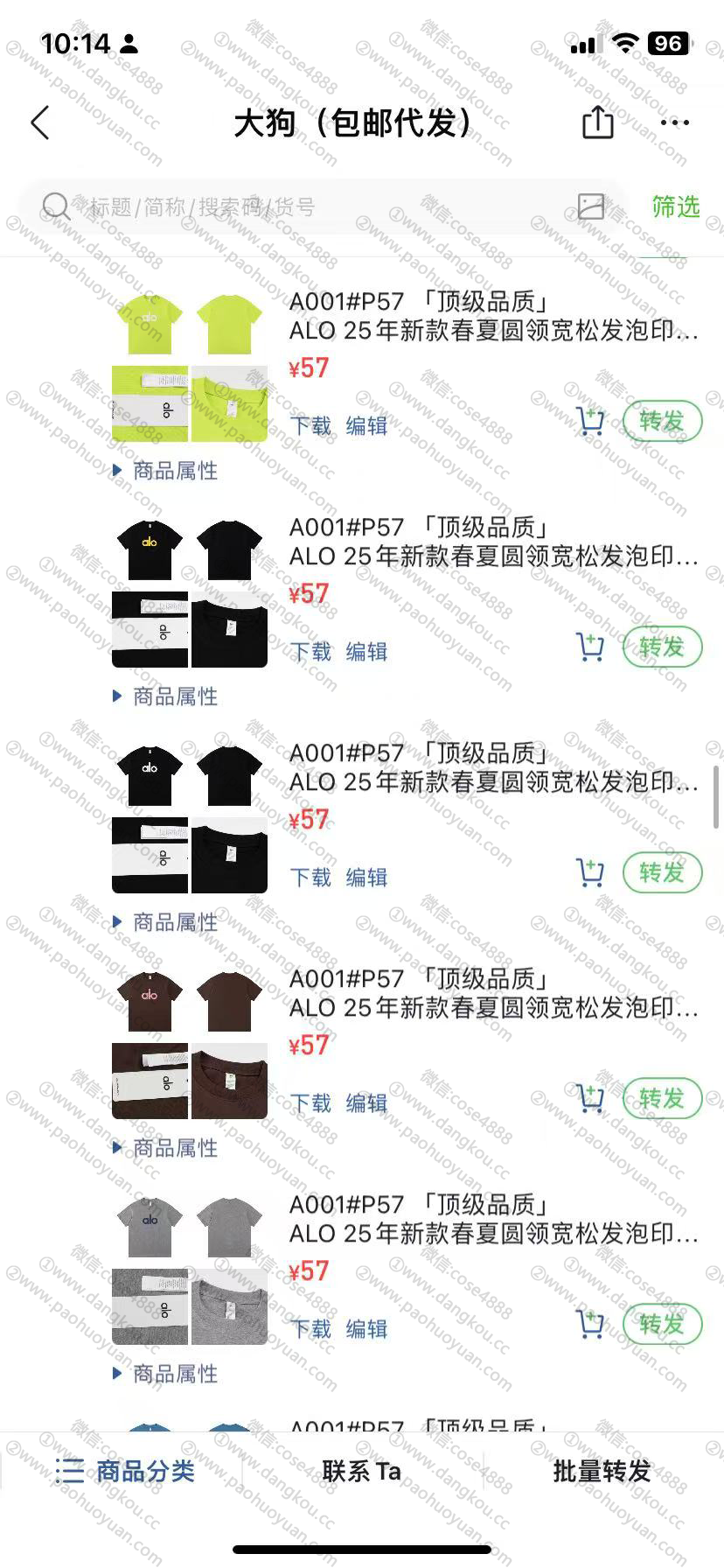
Task: Download the brown tee images
Action: point(310,1103)
